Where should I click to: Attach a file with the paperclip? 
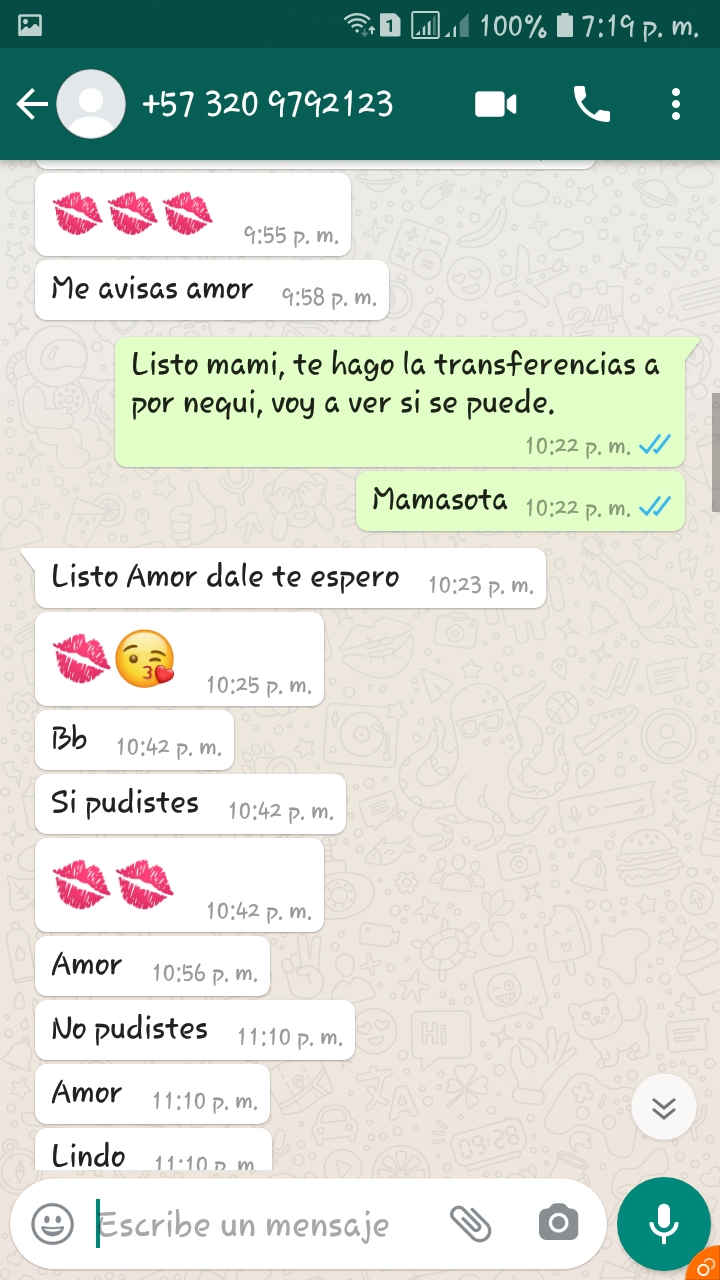(470, 1223)
